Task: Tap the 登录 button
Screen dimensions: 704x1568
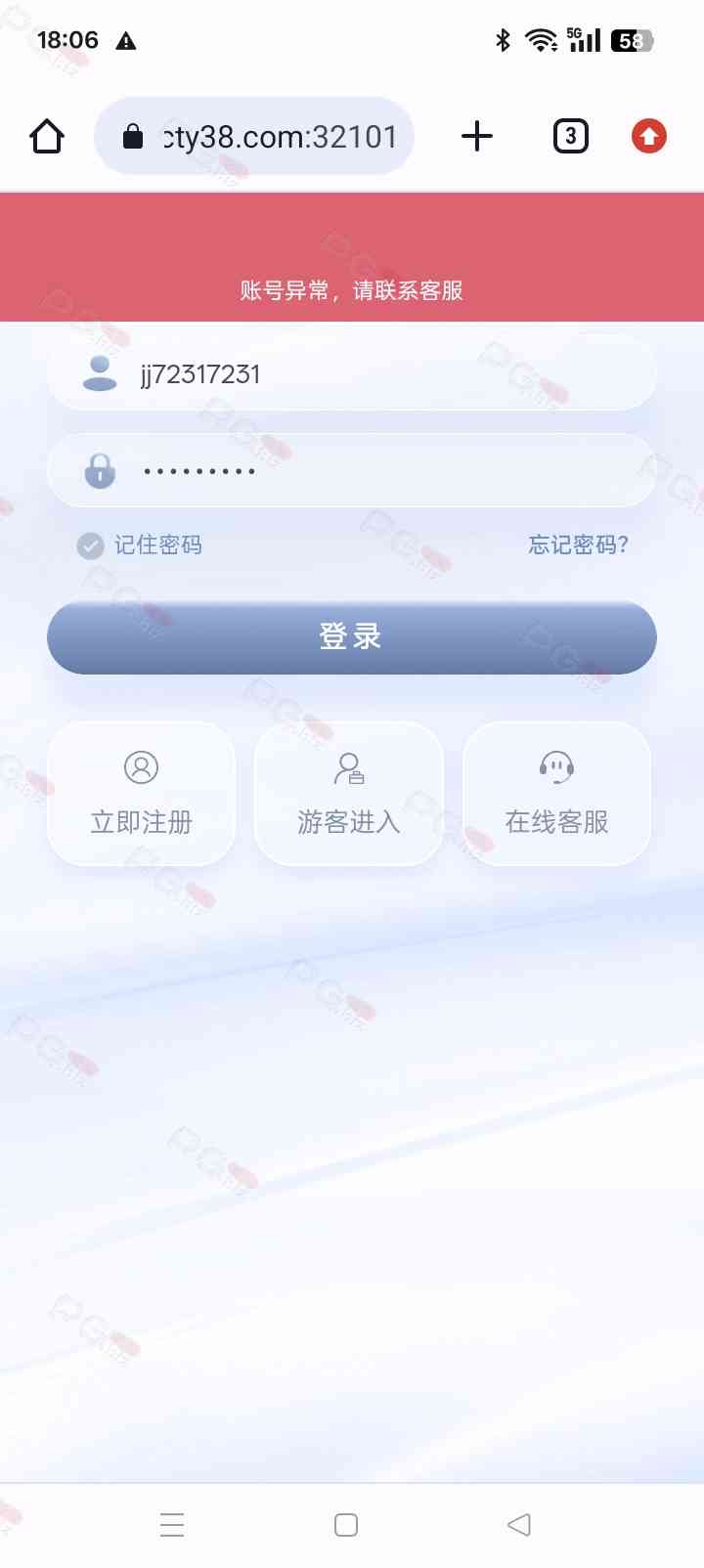Action: coord(352,637)
